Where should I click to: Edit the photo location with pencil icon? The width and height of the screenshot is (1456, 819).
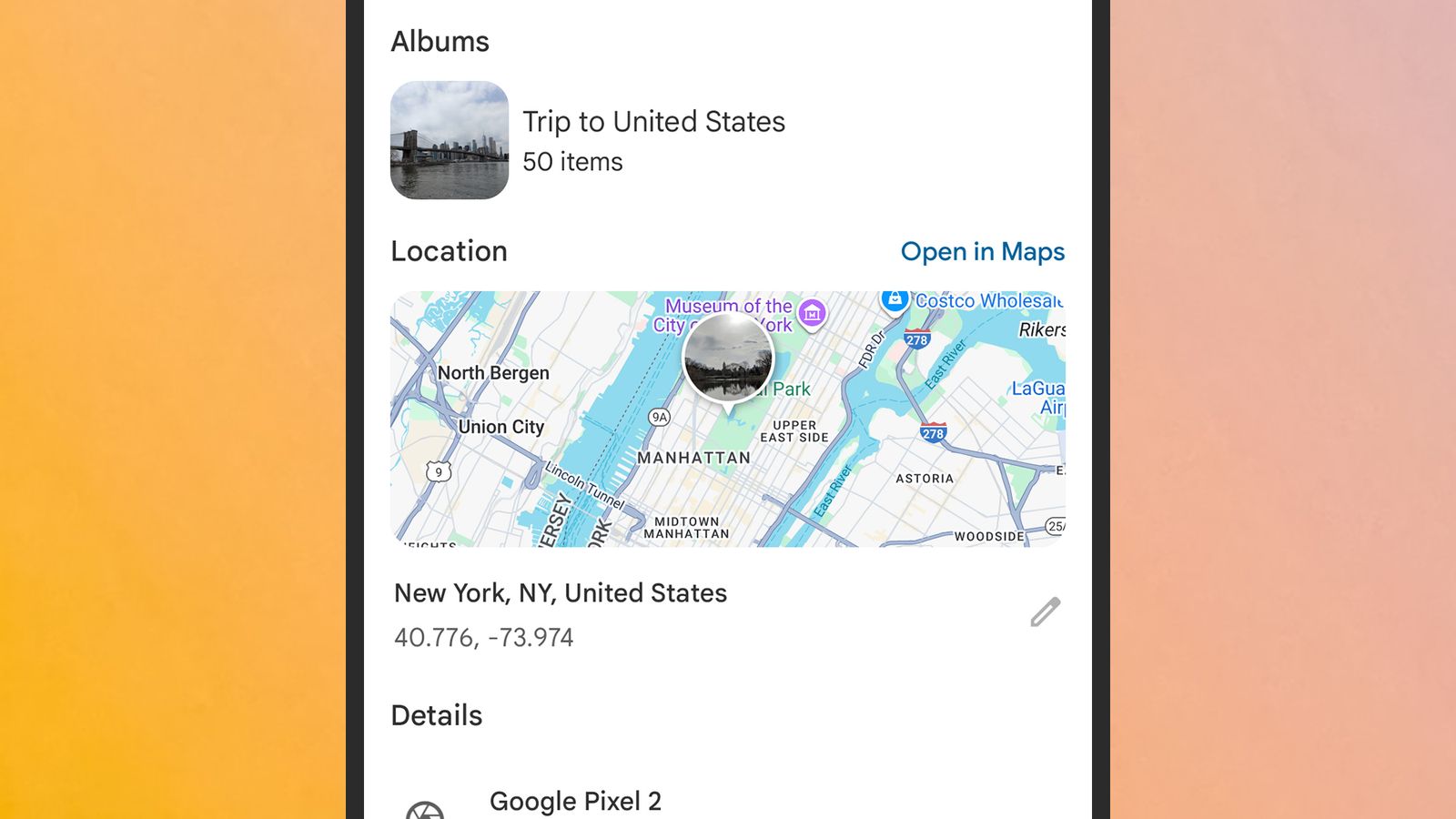1045,612
